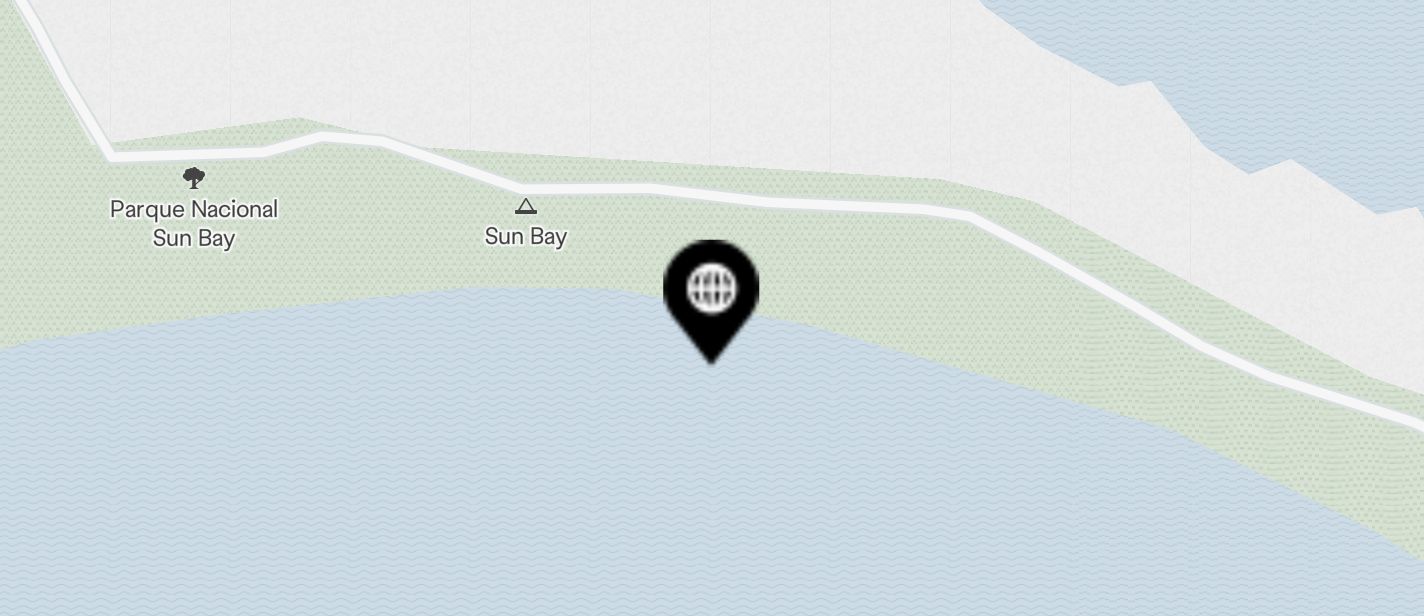This screenshot has height=616, width=1424.
Task: Open the Parque Nacional Sun Bay marker
Action: [x=194, y=180]
